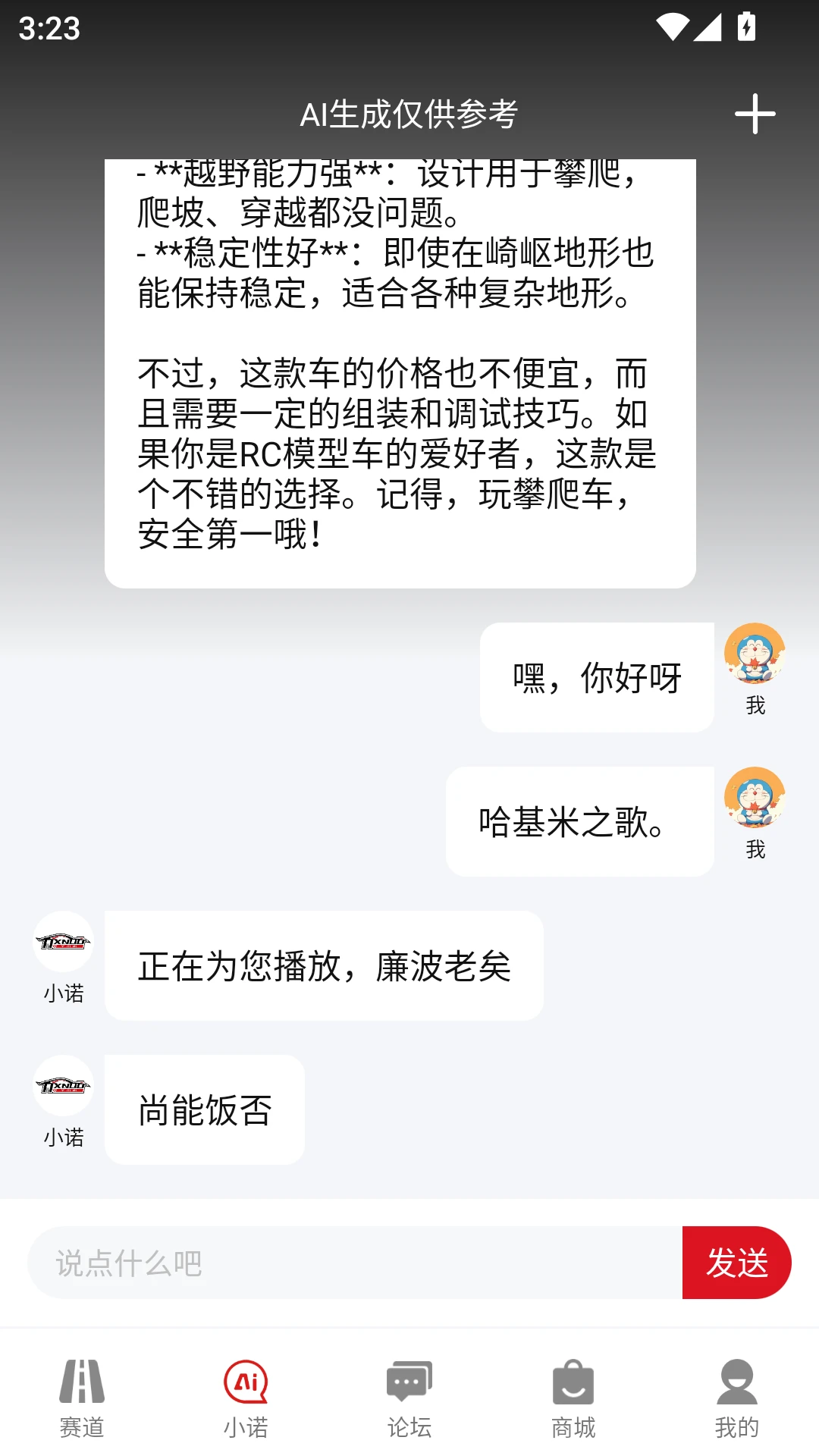This screenshot has height=1456, width=819.
Task: Tap the AI生成仅供参考 title
Action: click(409, 114)
